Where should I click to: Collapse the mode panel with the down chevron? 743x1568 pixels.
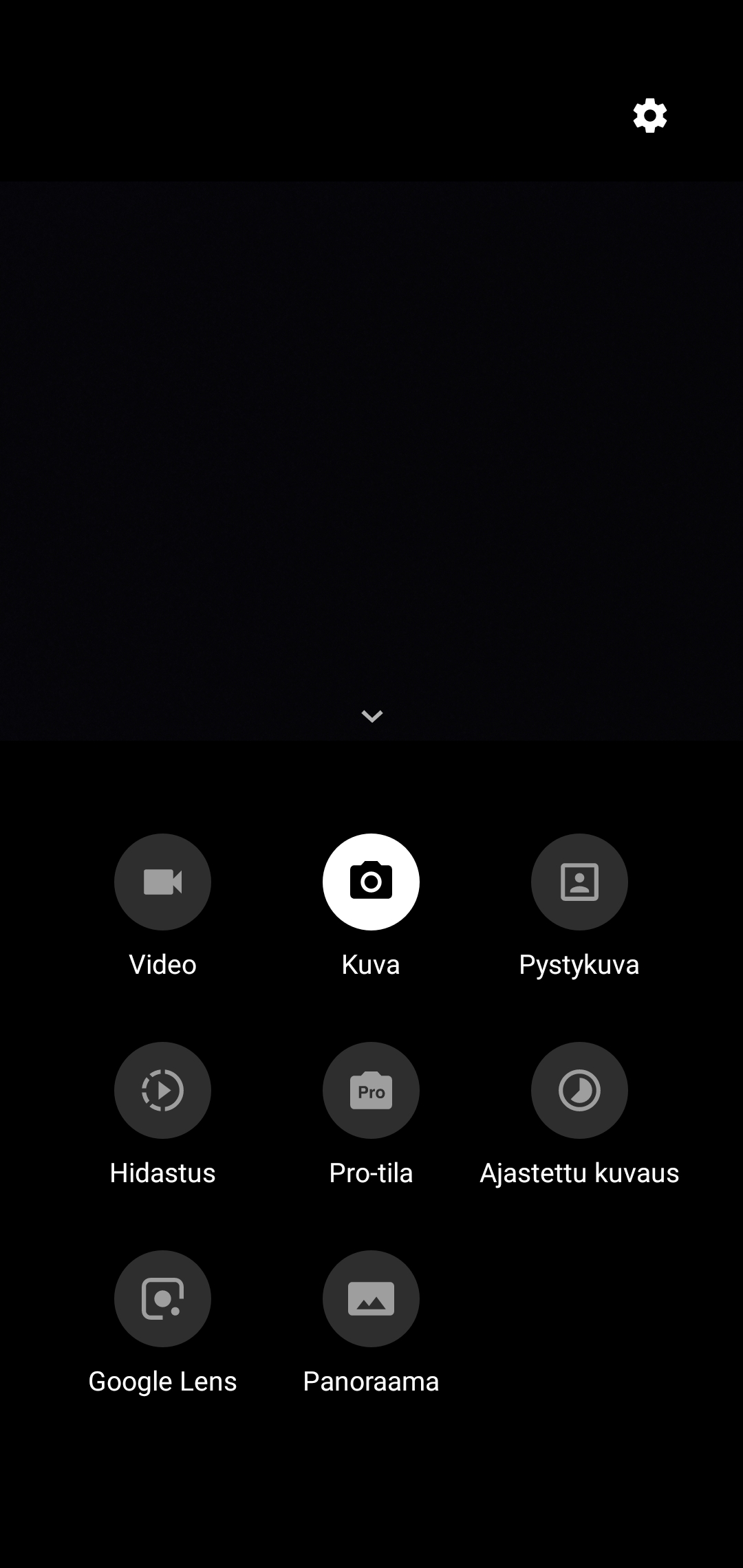click(x=371, y=717)
